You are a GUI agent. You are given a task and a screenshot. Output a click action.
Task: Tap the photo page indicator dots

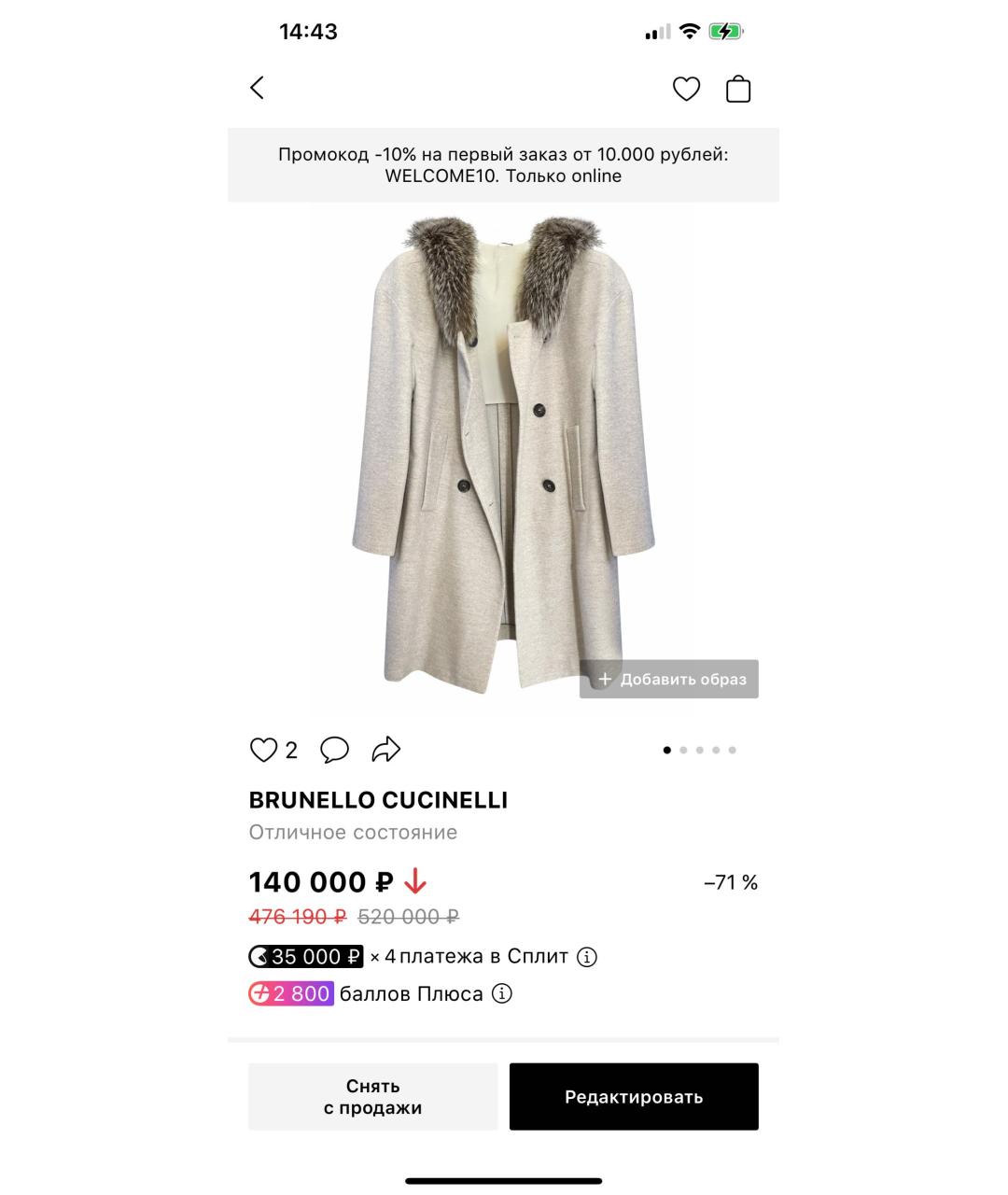699,750
